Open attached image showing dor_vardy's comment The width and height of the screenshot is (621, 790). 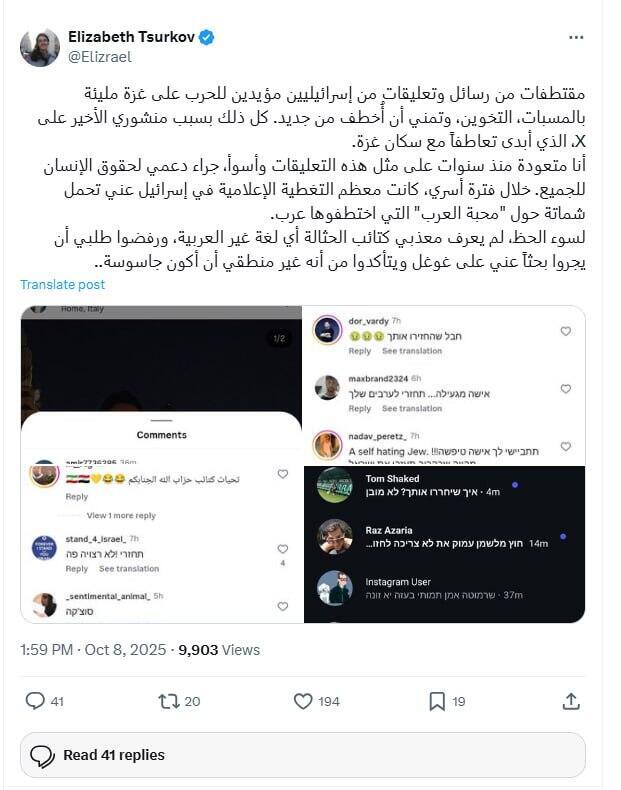(x=444, y=385)
